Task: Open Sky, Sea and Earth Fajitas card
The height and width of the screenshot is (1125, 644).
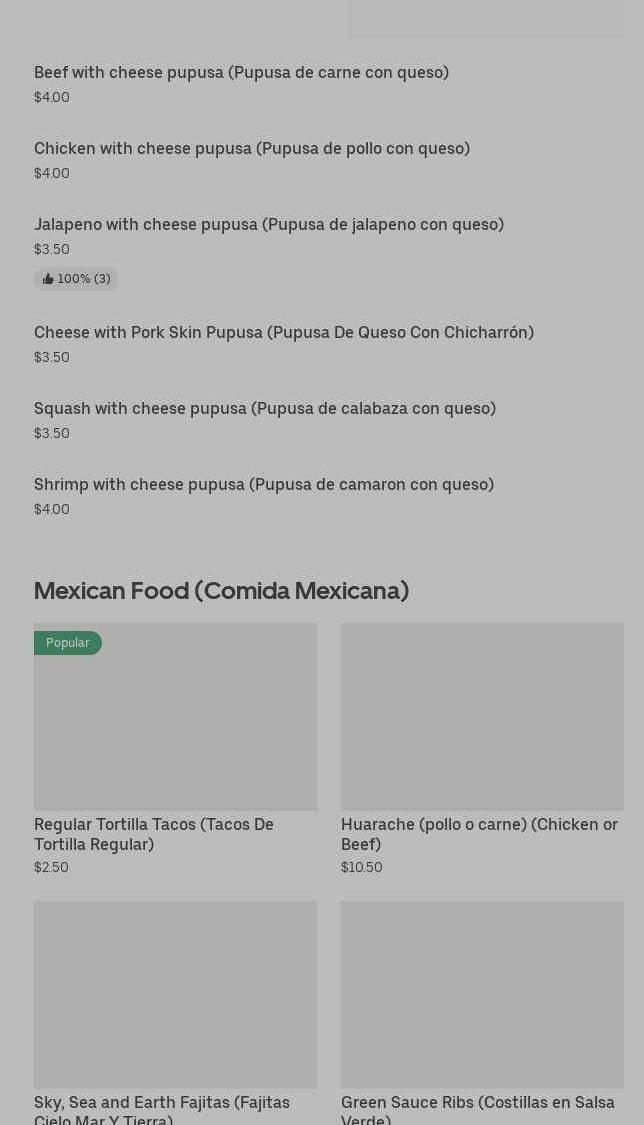Action: pos(175,1010)
